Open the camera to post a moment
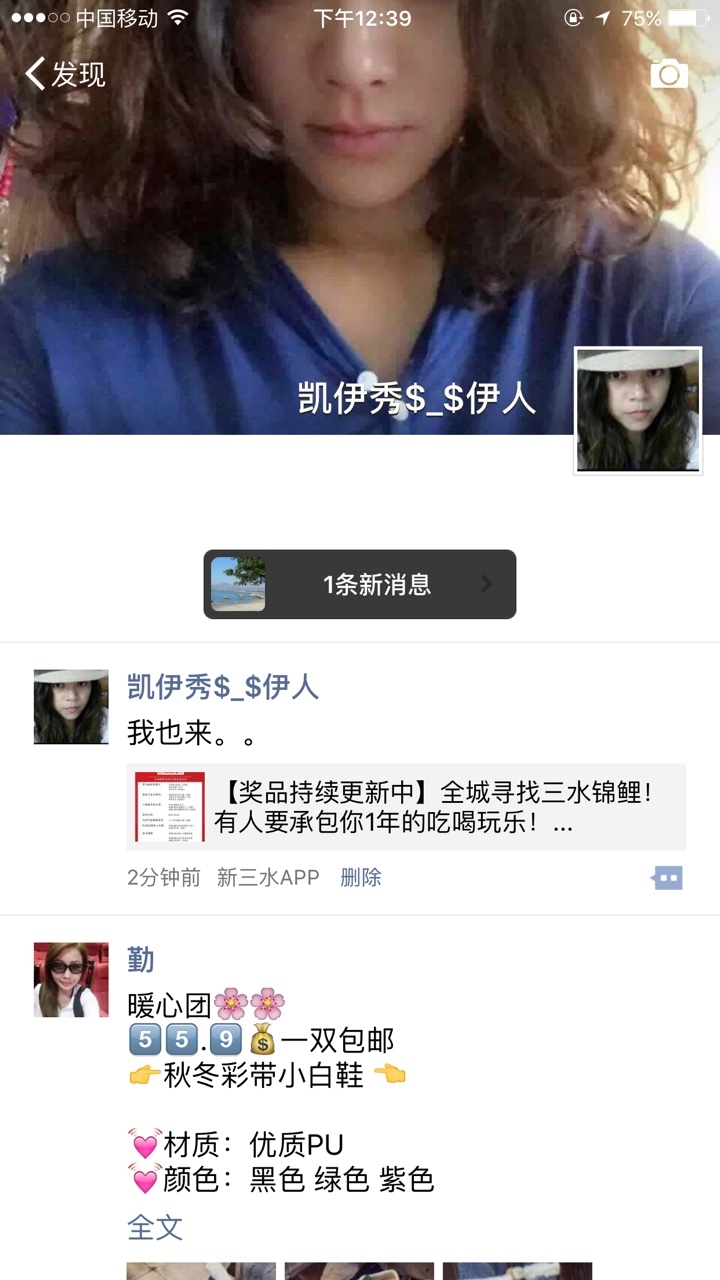This screenshot has width=720, height=1280. [x=669, y=74]
